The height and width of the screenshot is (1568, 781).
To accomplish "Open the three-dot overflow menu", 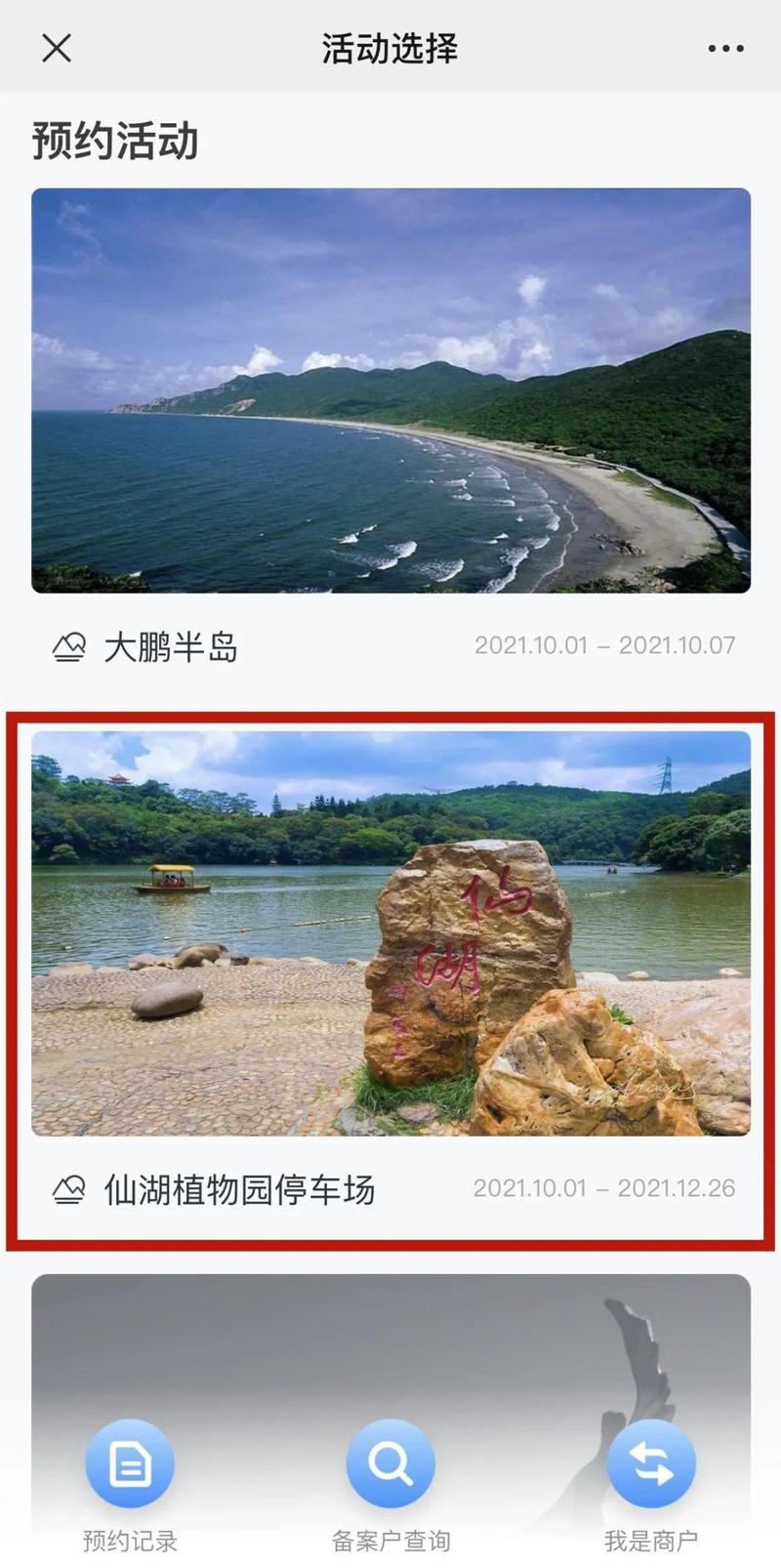I will 725,49.
